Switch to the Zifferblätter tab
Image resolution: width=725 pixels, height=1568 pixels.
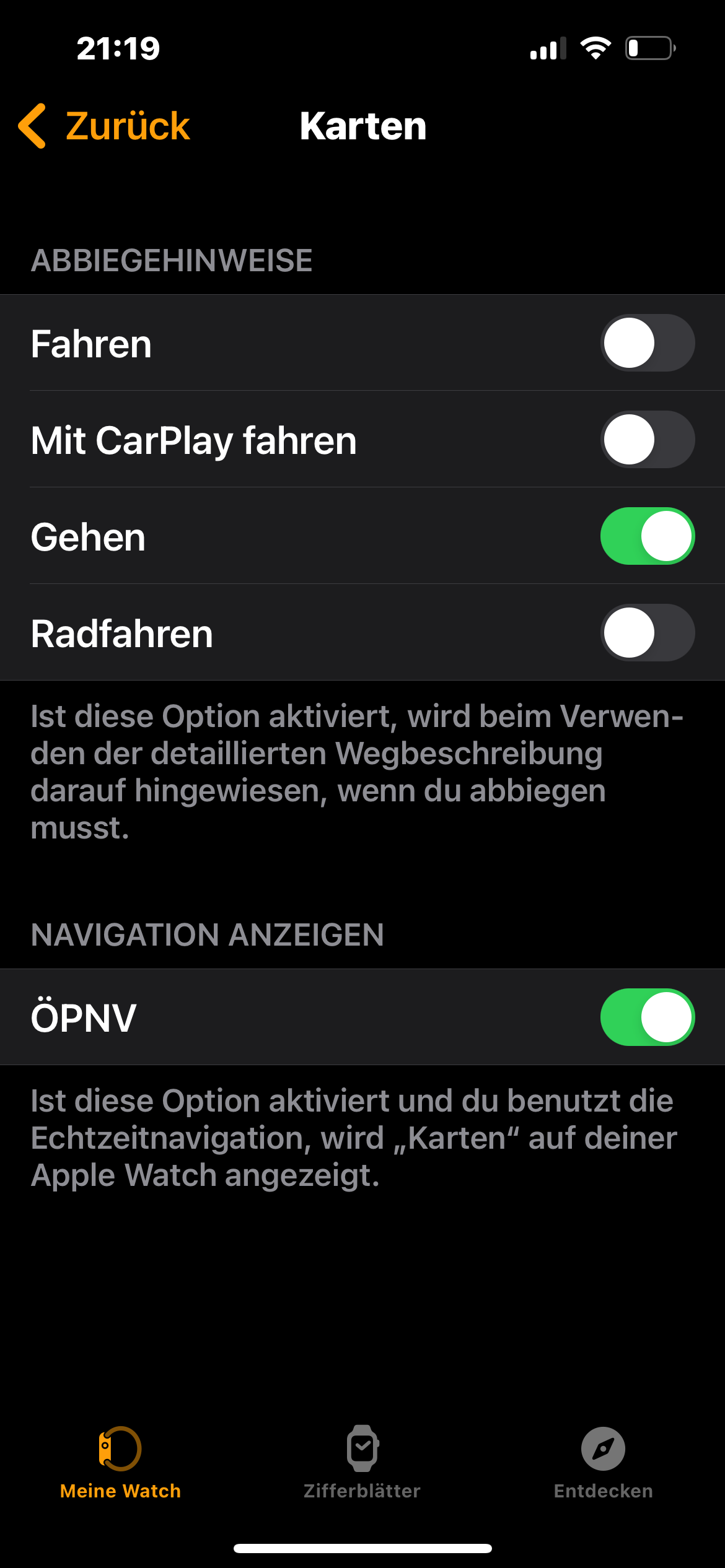[362, 1464]
